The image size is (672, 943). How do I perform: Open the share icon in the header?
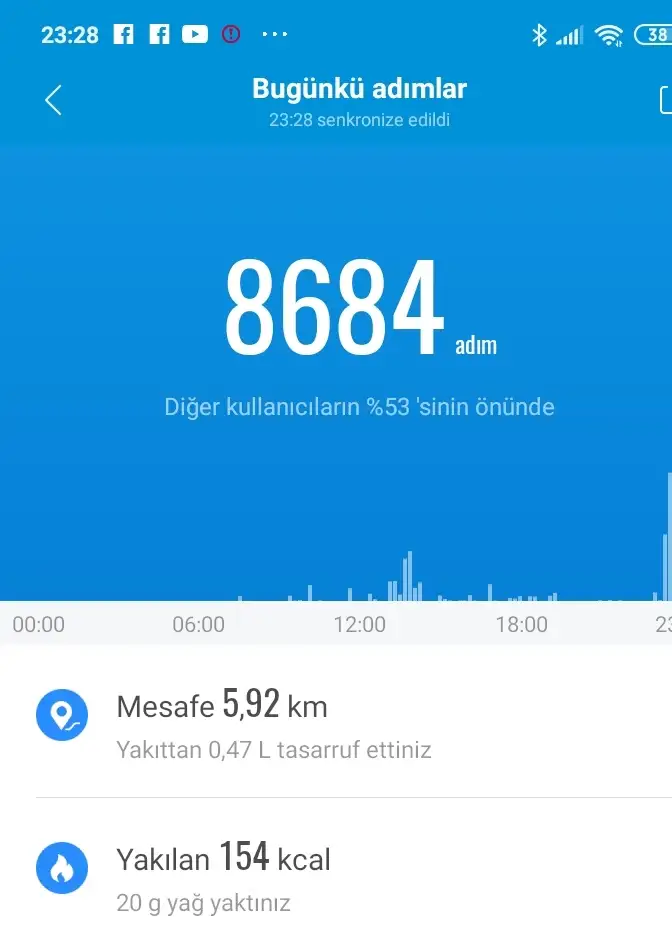(665, 100)
